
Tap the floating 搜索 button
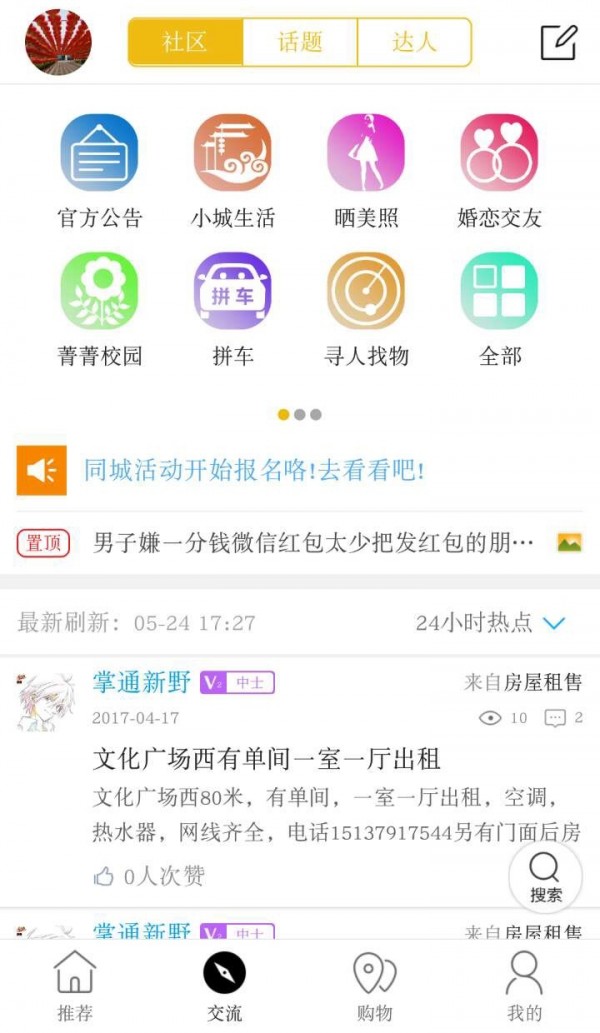545,877
